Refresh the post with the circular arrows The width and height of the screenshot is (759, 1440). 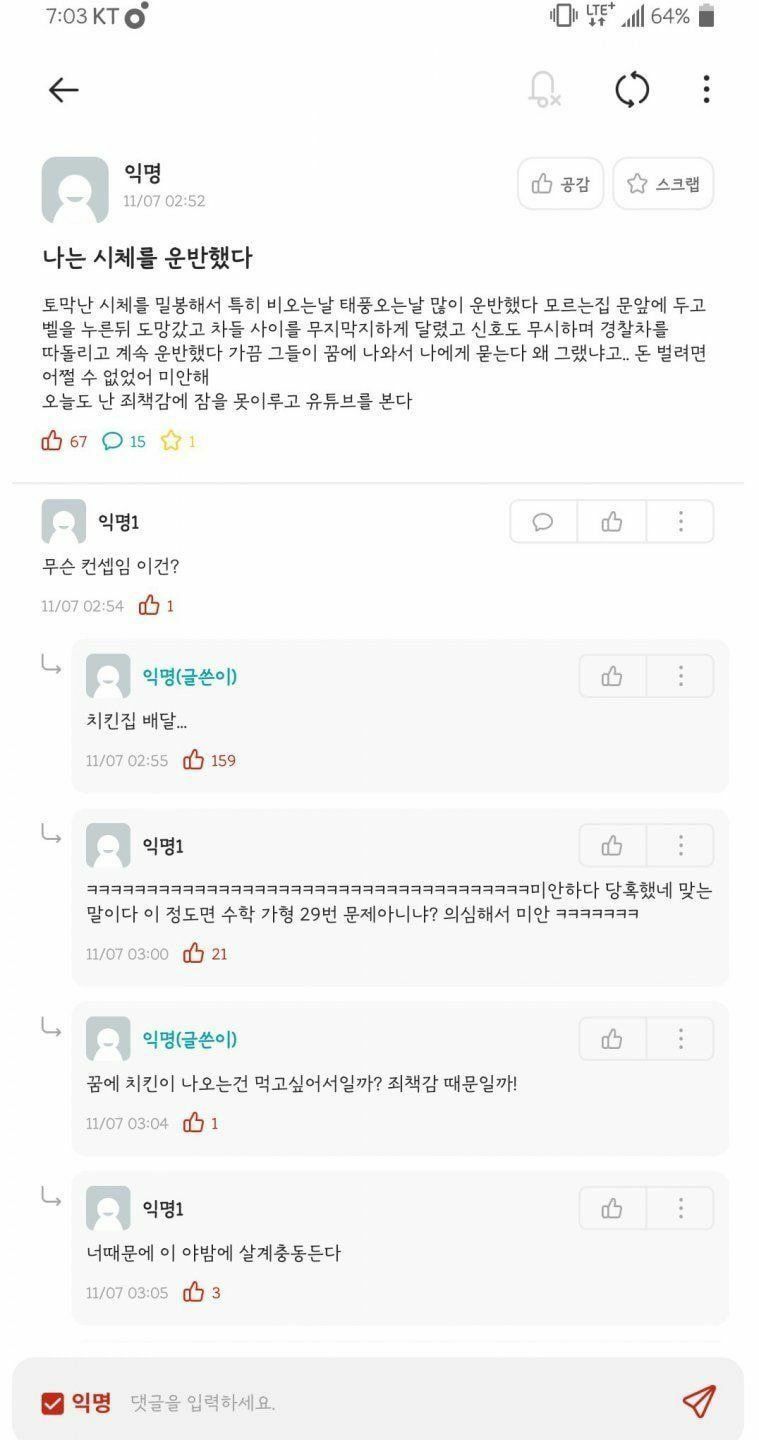point(632,90)
